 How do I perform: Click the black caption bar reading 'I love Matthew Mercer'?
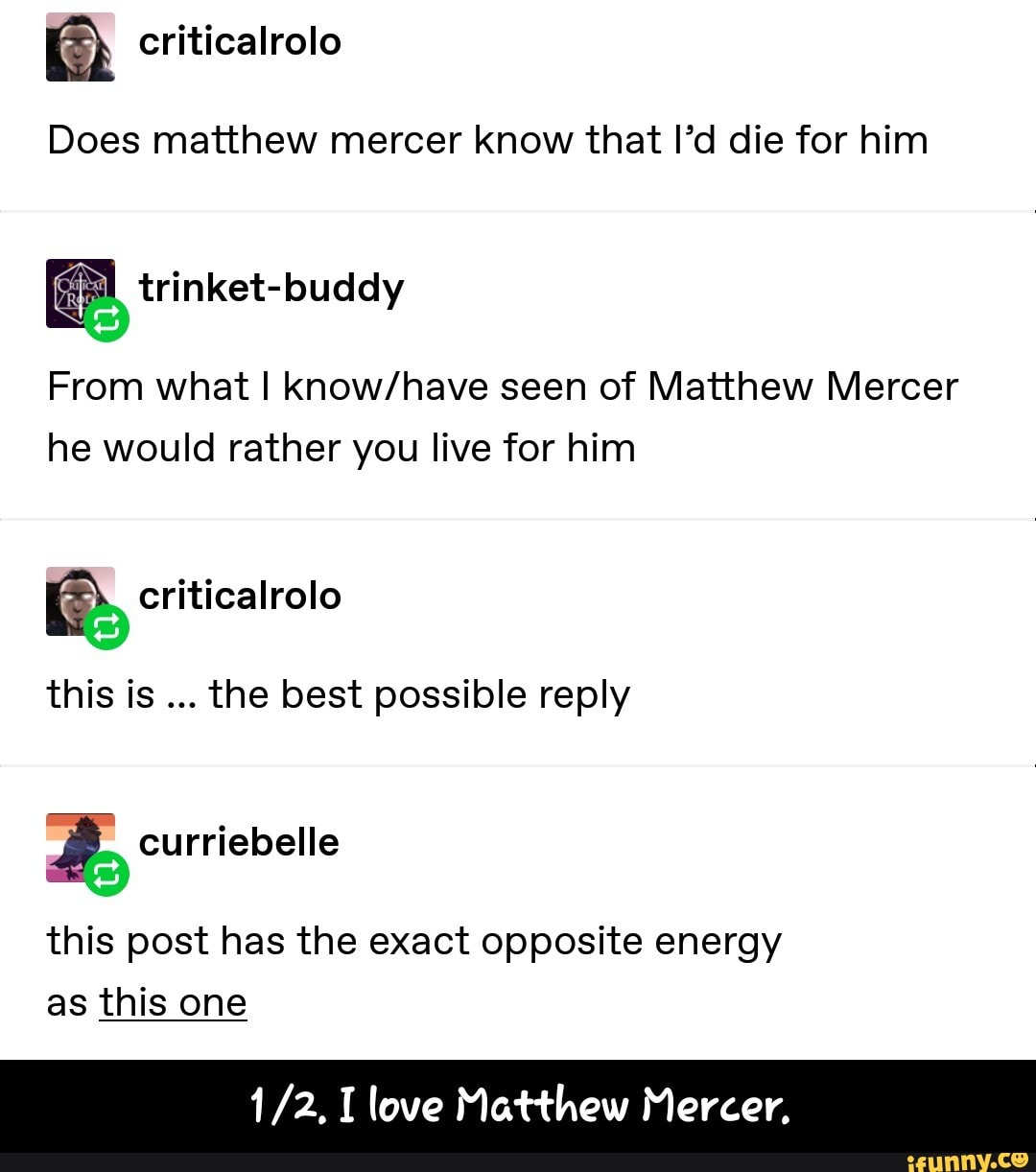coord(518,1105)
